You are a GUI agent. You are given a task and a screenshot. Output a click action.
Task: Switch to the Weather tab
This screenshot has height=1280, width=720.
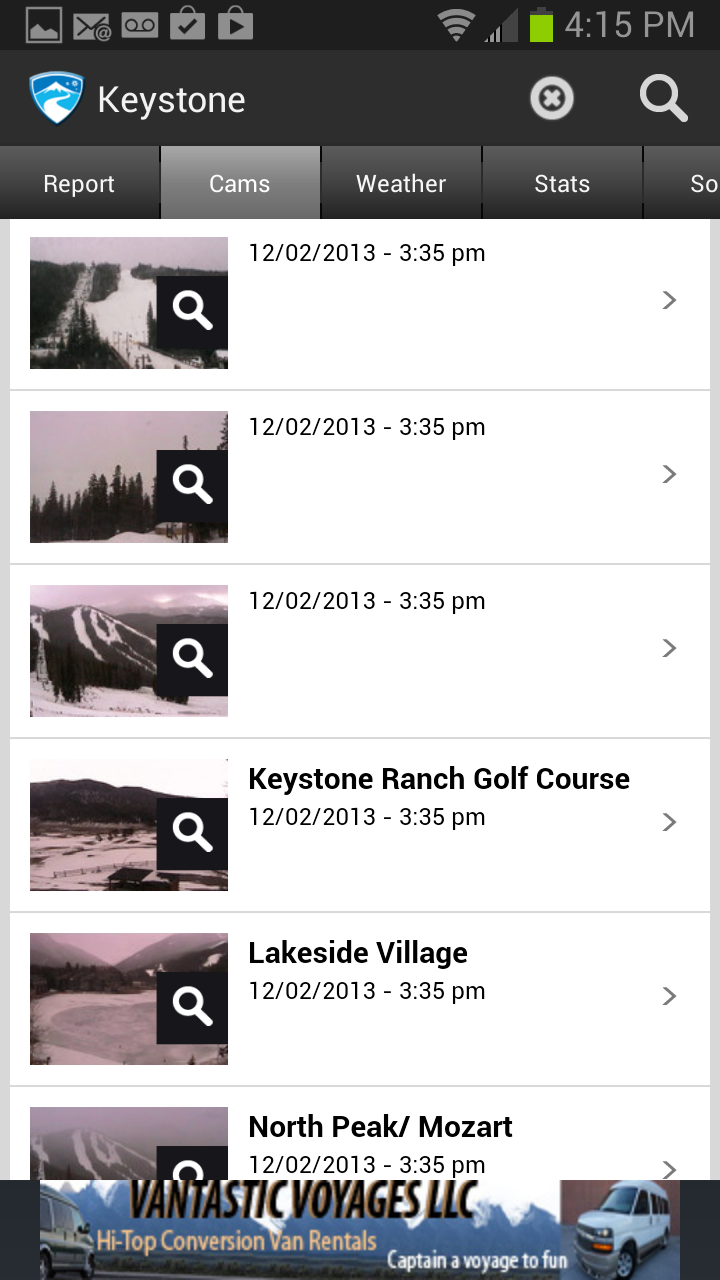pos(400,183)
